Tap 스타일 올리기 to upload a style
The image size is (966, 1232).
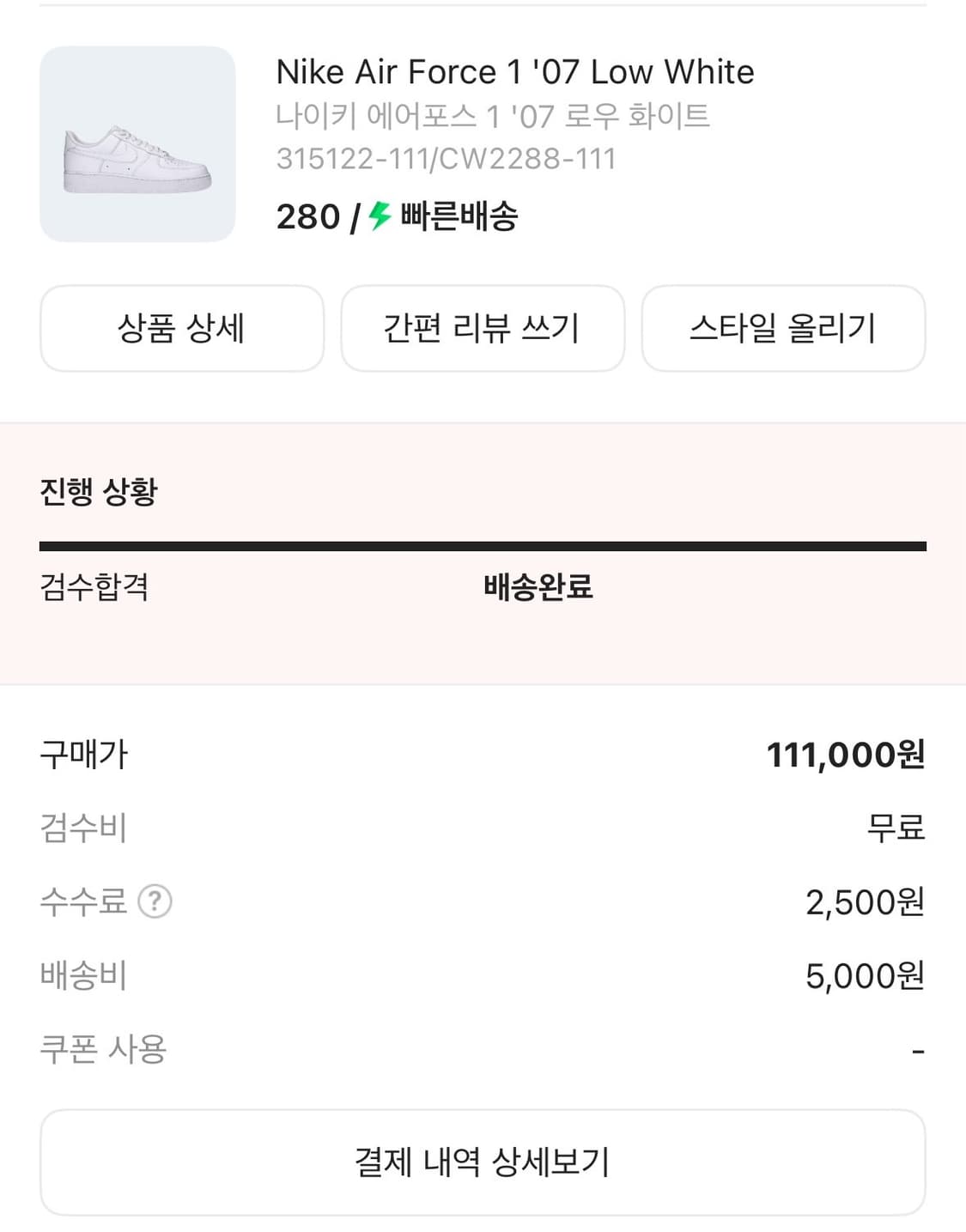784,329
